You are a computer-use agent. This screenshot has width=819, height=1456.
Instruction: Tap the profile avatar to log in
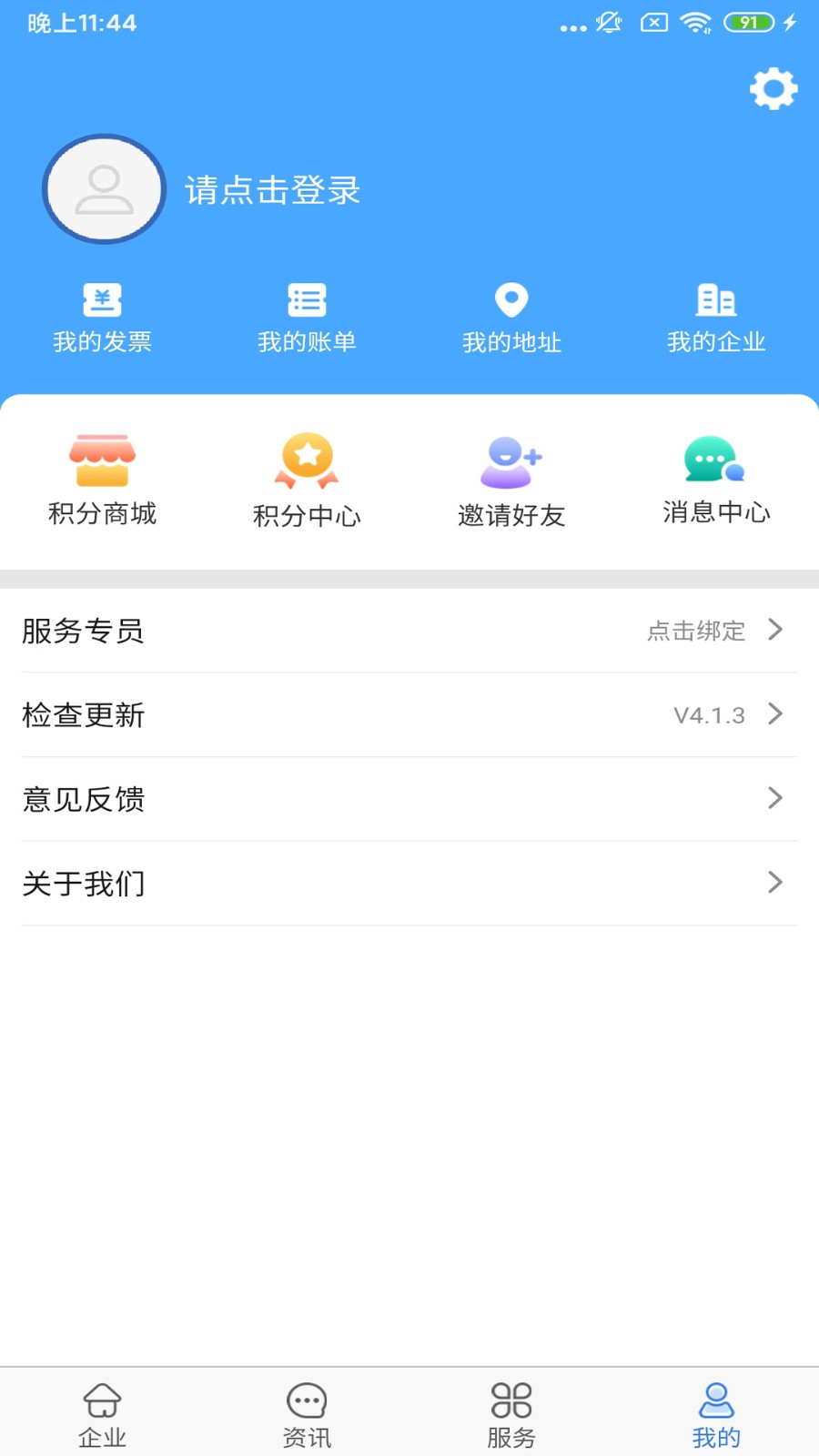(105, 189)
